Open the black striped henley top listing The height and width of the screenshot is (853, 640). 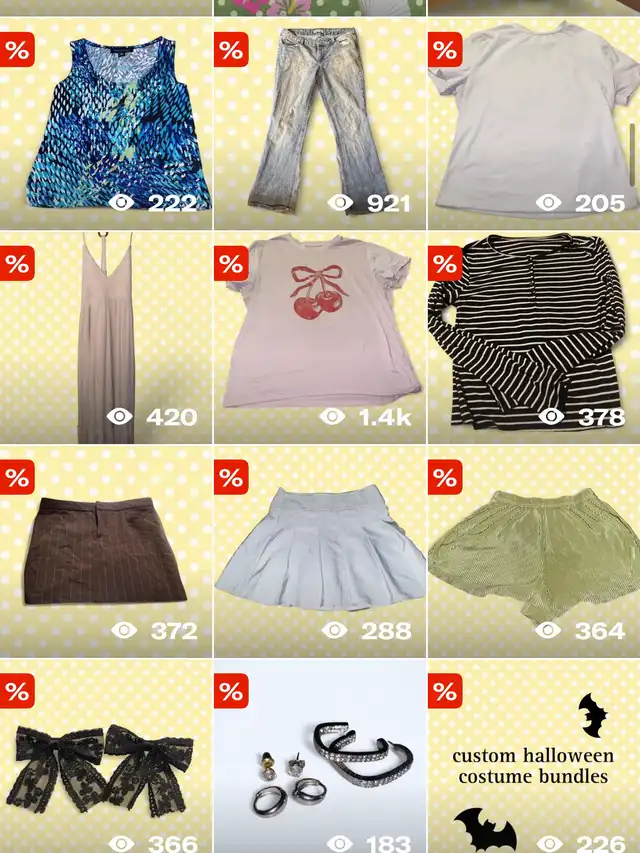click(x=533, y=330)
